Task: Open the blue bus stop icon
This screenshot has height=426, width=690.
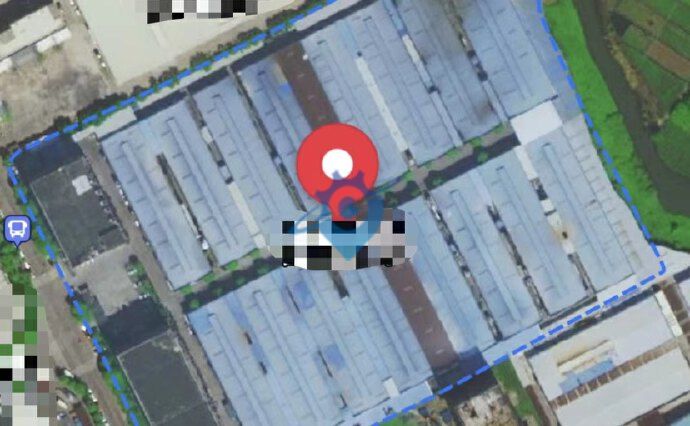Action: [x=17, y=230]
